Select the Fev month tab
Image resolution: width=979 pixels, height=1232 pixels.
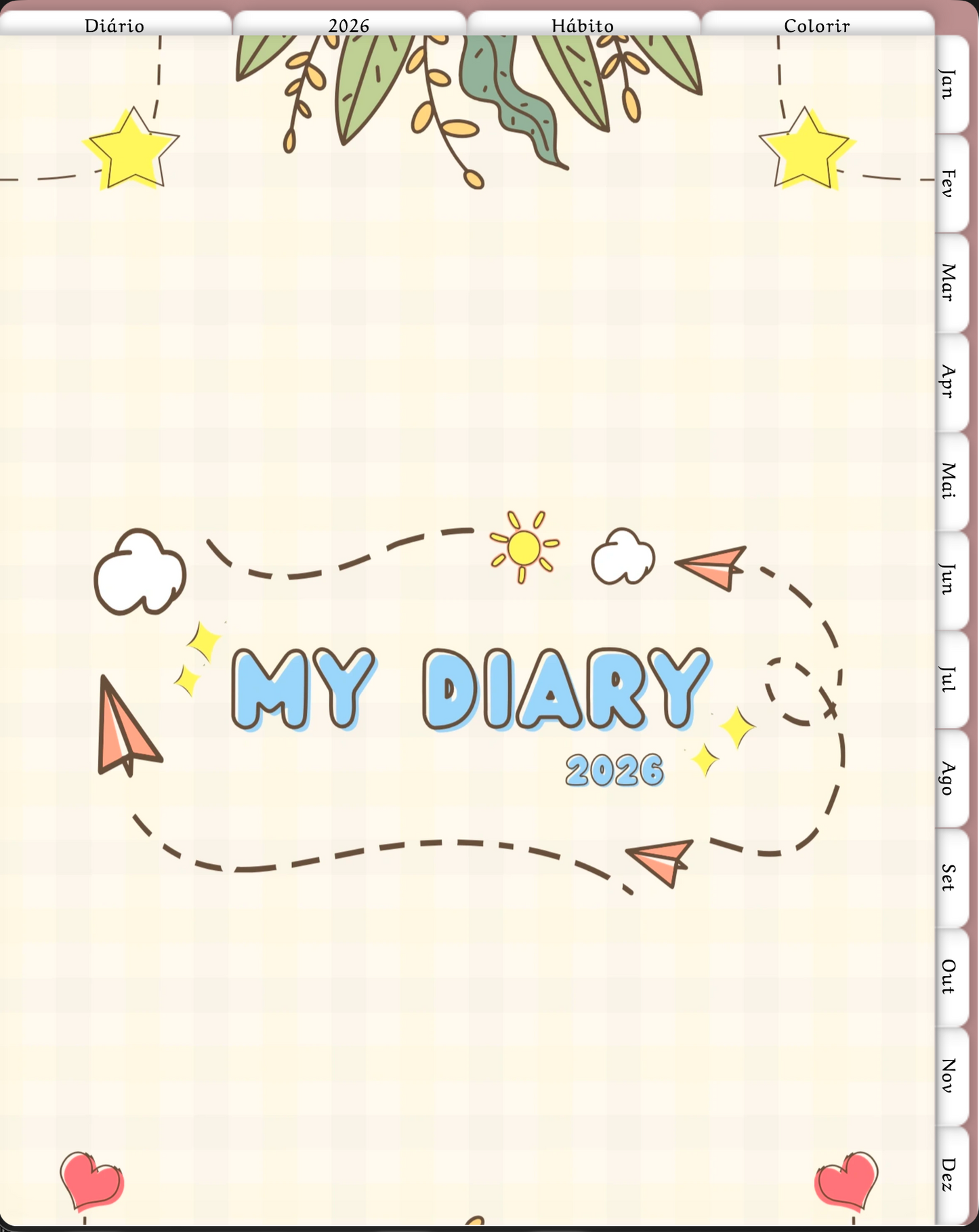click(951, 184)
